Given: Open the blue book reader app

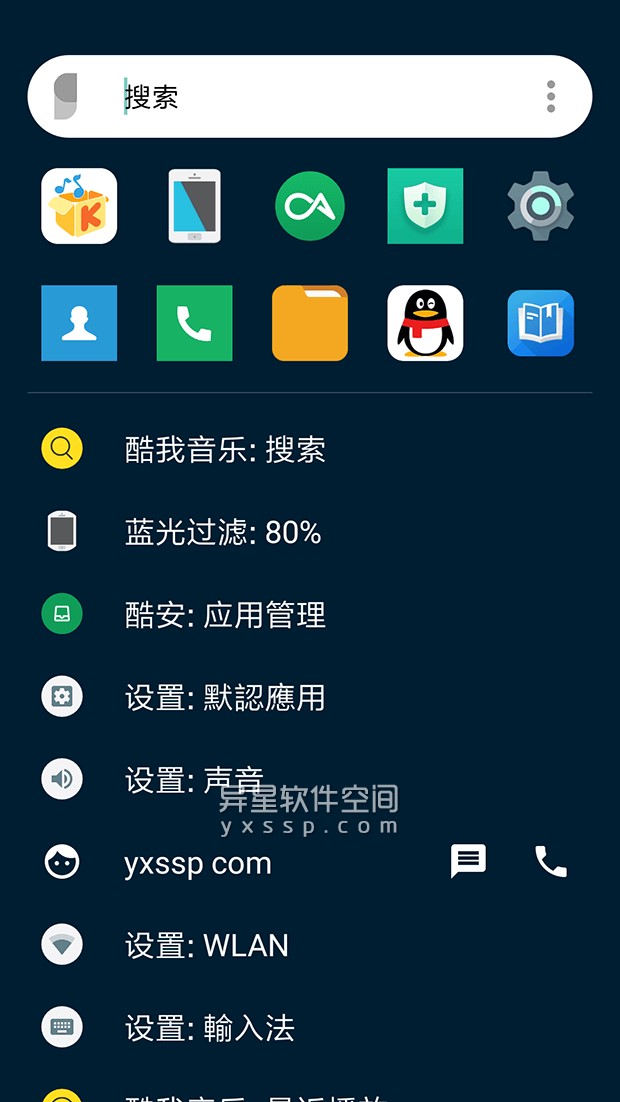Looking at the screenshot, I should [x=540, y=323].
